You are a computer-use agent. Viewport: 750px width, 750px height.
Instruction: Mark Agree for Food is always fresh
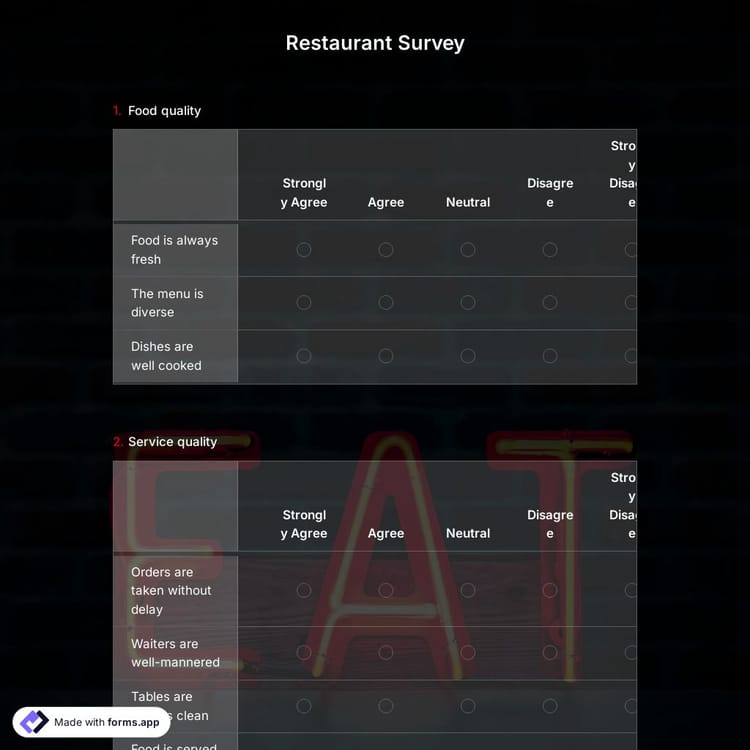tap(386, 250)
